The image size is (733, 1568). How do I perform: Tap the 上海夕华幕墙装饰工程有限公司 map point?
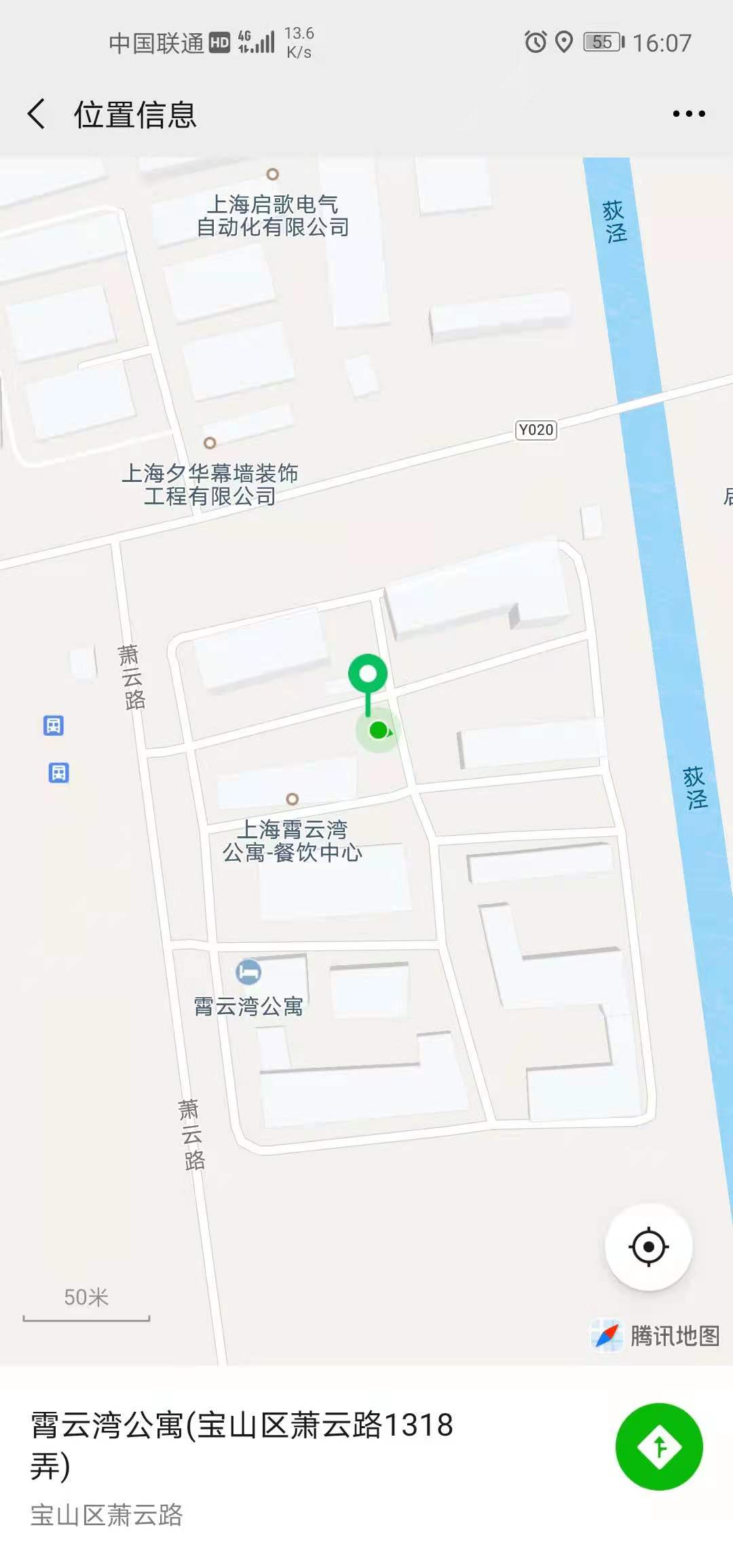tap(210, 443)
